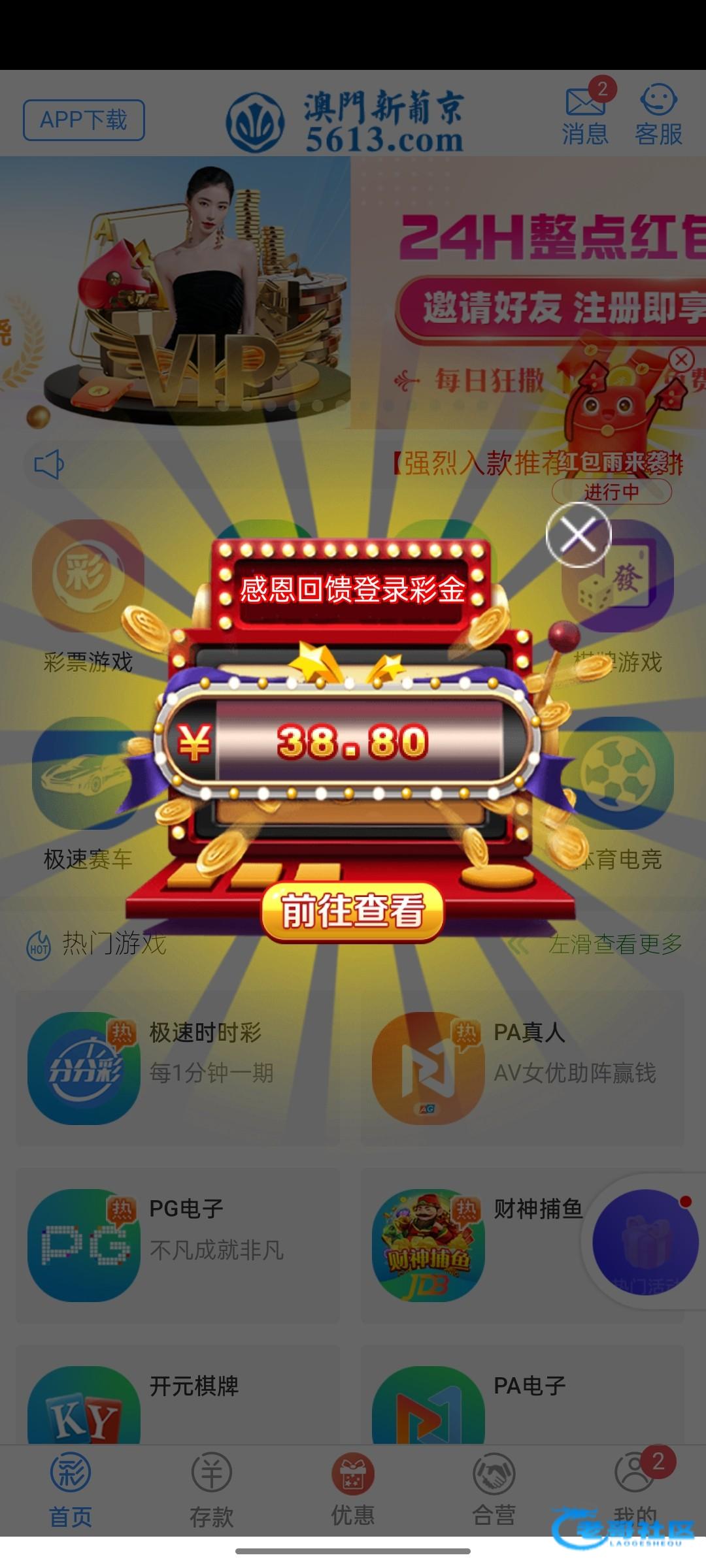Image resolution: width=706 pixels, height=1568 pixels.
Task: Close the login bonus popup
Action: [579, 535]
